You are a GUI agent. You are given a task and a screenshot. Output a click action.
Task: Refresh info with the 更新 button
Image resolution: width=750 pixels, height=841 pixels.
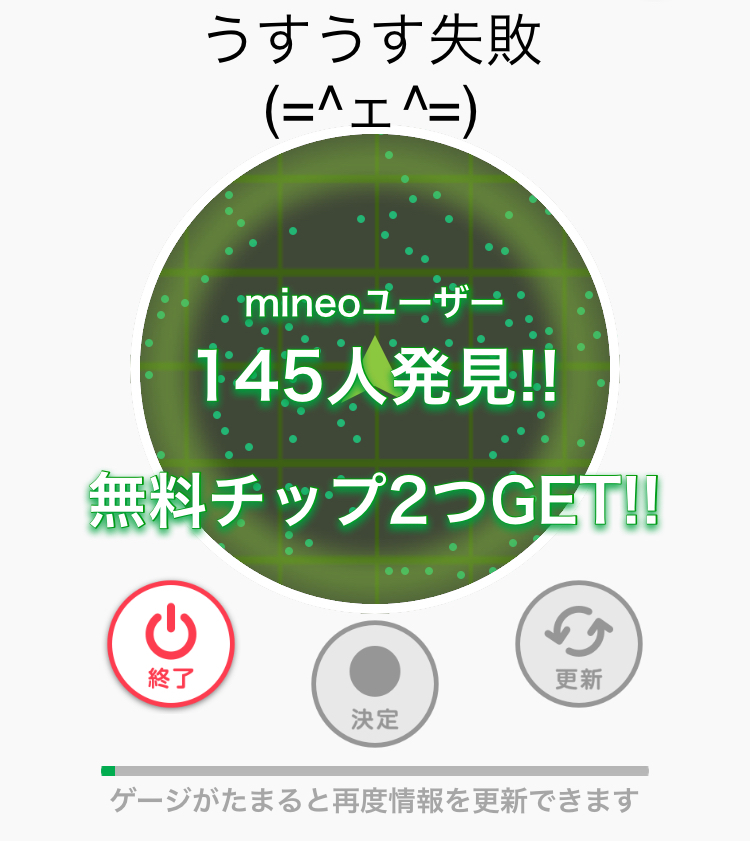pos(579,644)
